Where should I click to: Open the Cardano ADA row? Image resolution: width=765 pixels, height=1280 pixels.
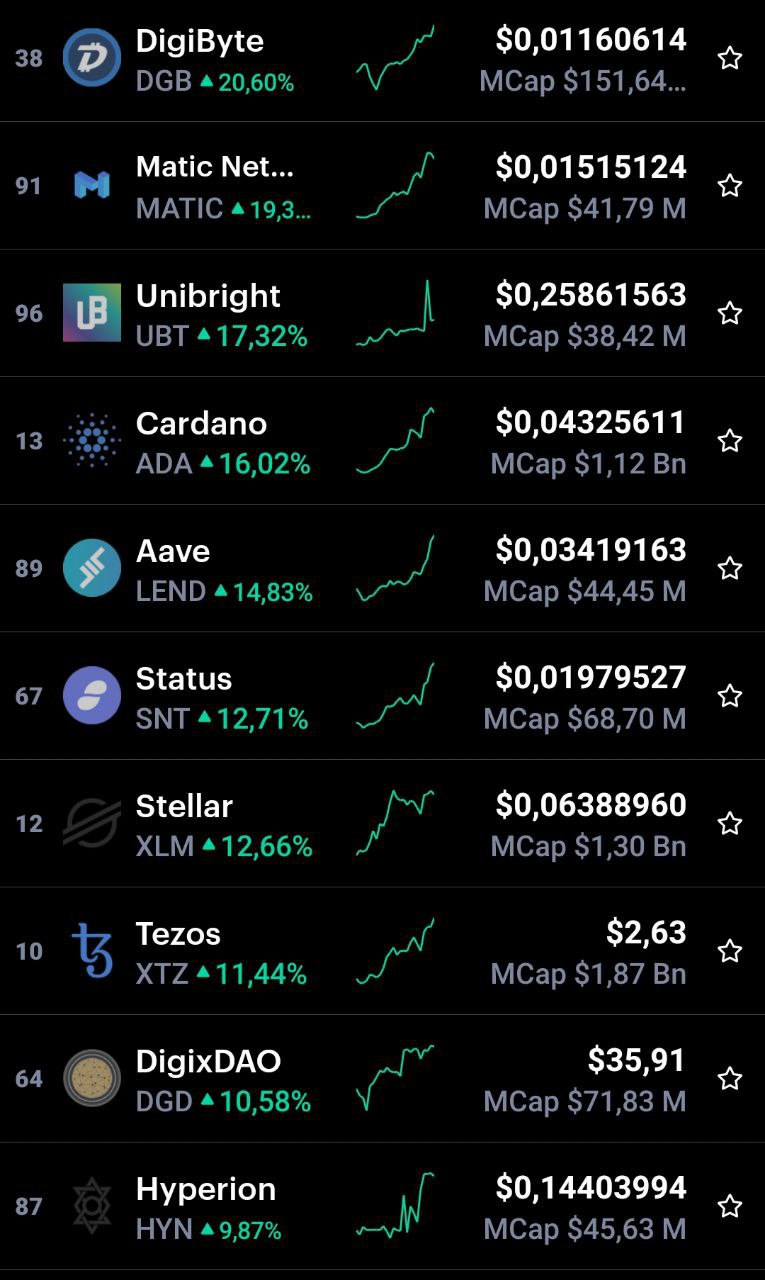(382, 441)
